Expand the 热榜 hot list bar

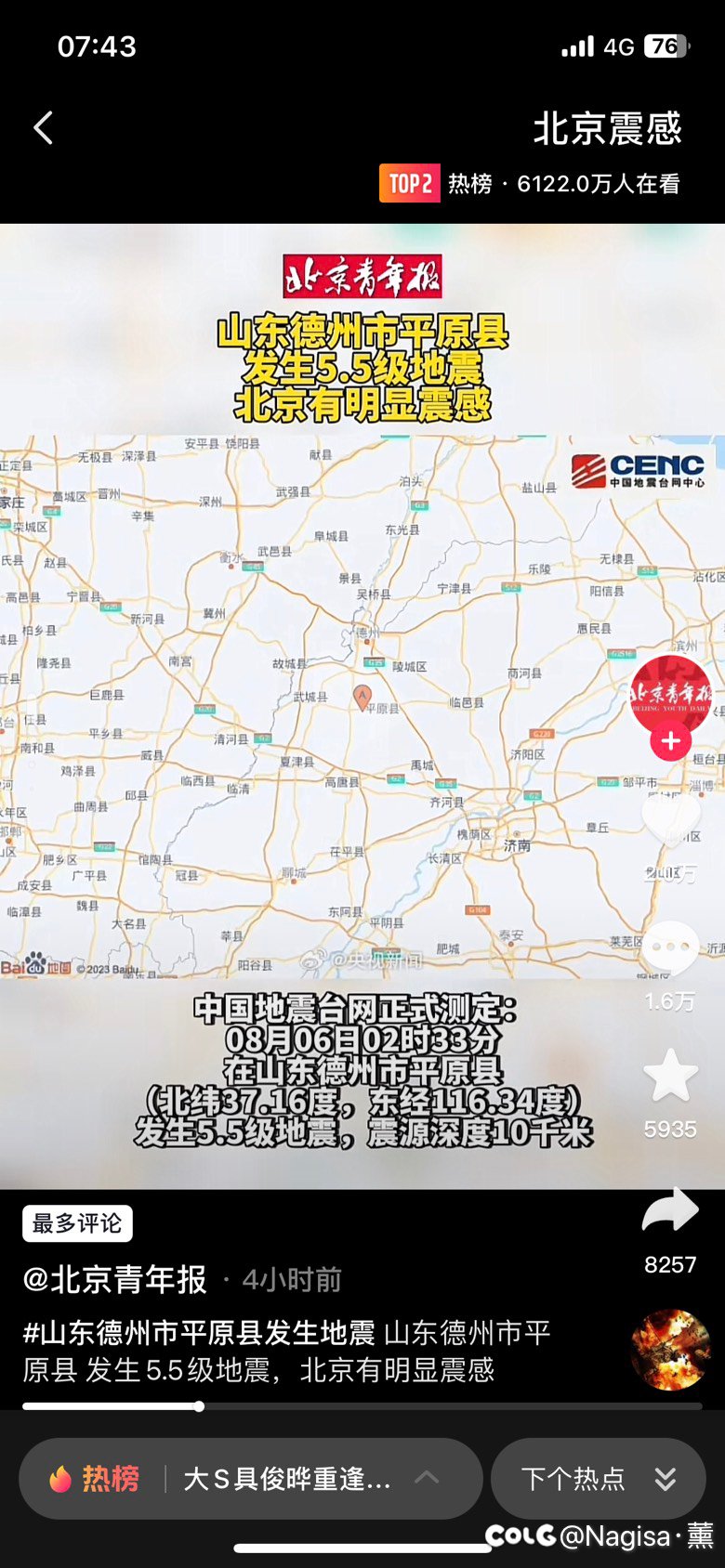point(251,1478)
